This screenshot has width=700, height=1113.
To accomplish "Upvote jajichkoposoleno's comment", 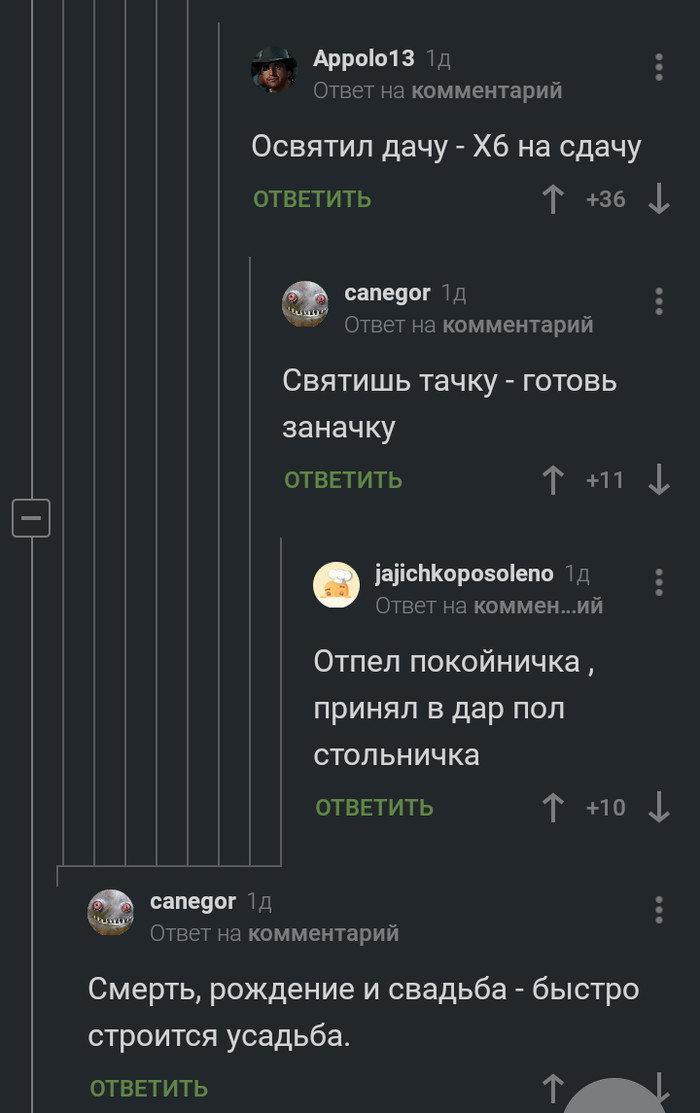I will [552, 807].
